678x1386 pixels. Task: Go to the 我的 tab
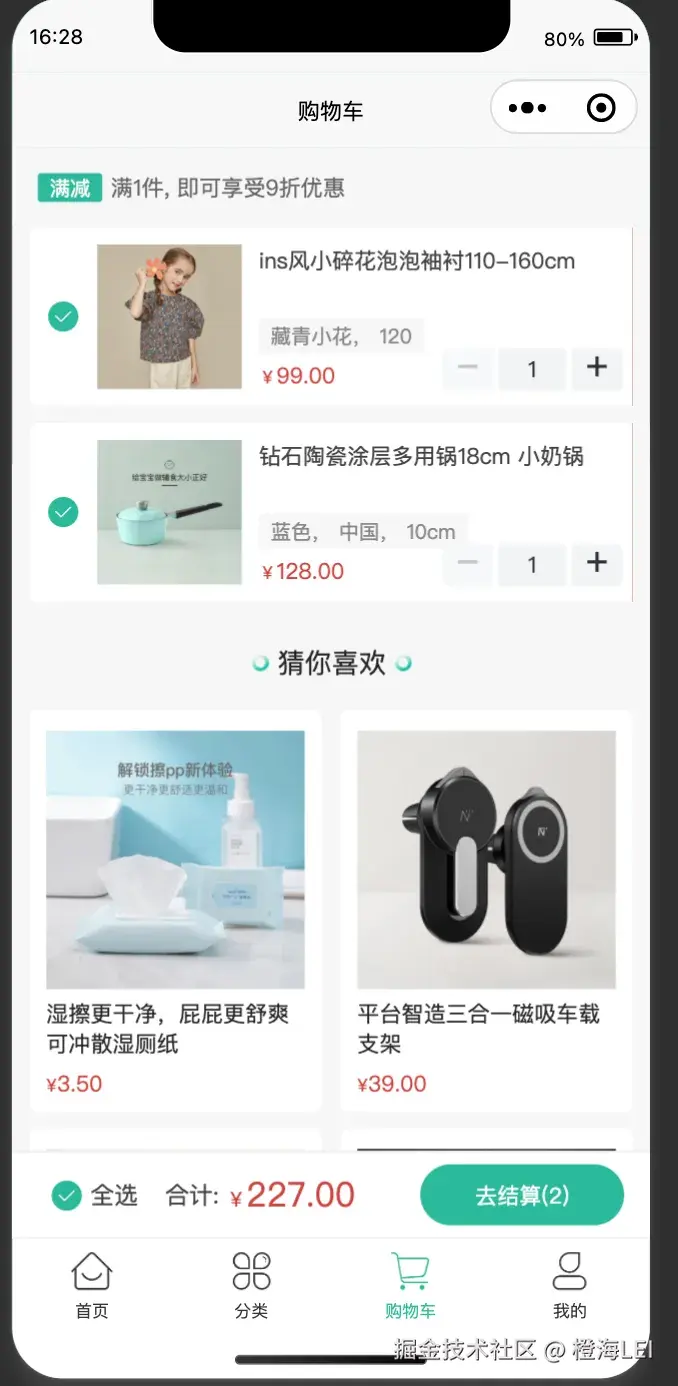coord(569,1286)
